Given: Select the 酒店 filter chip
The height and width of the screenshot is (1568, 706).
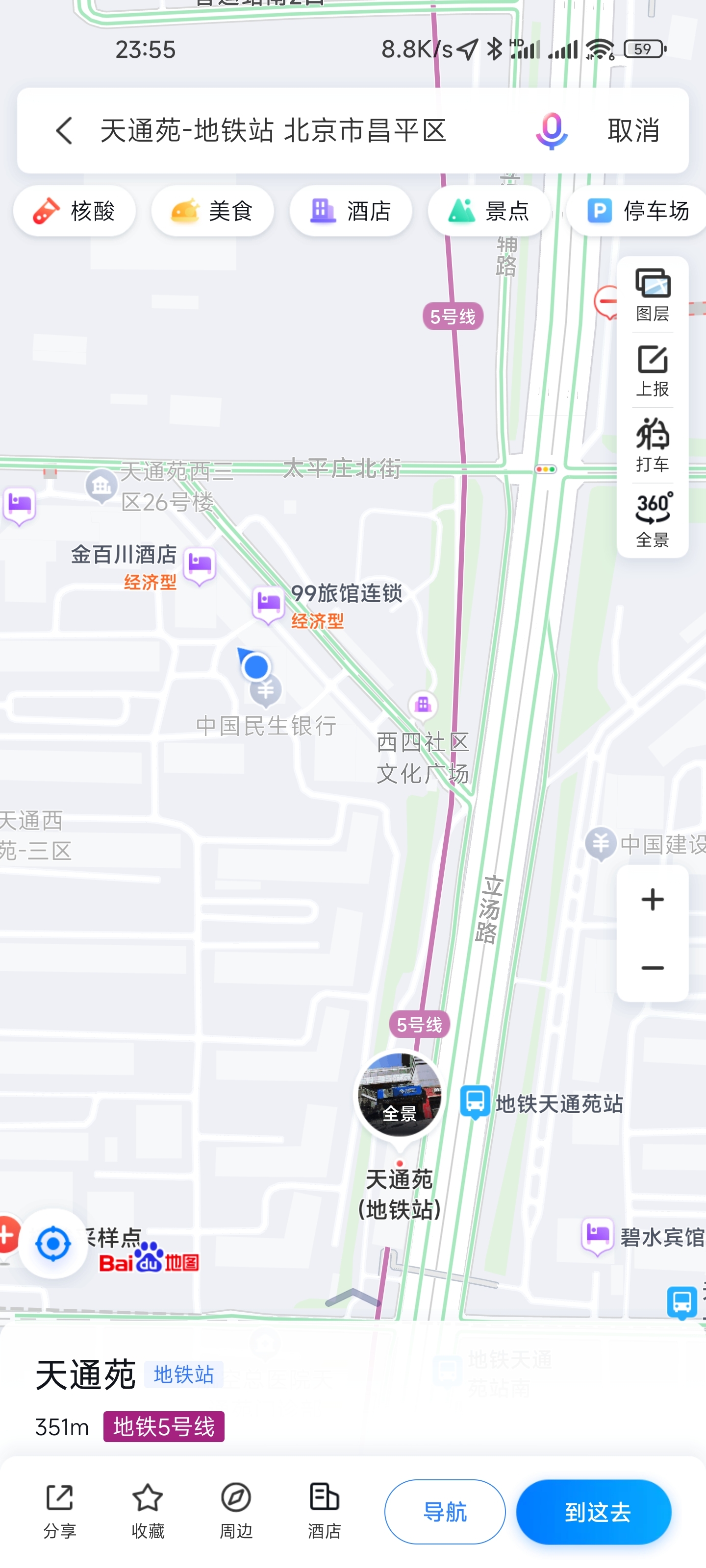Looking at the screenshot, I should [x=351, y=211].
